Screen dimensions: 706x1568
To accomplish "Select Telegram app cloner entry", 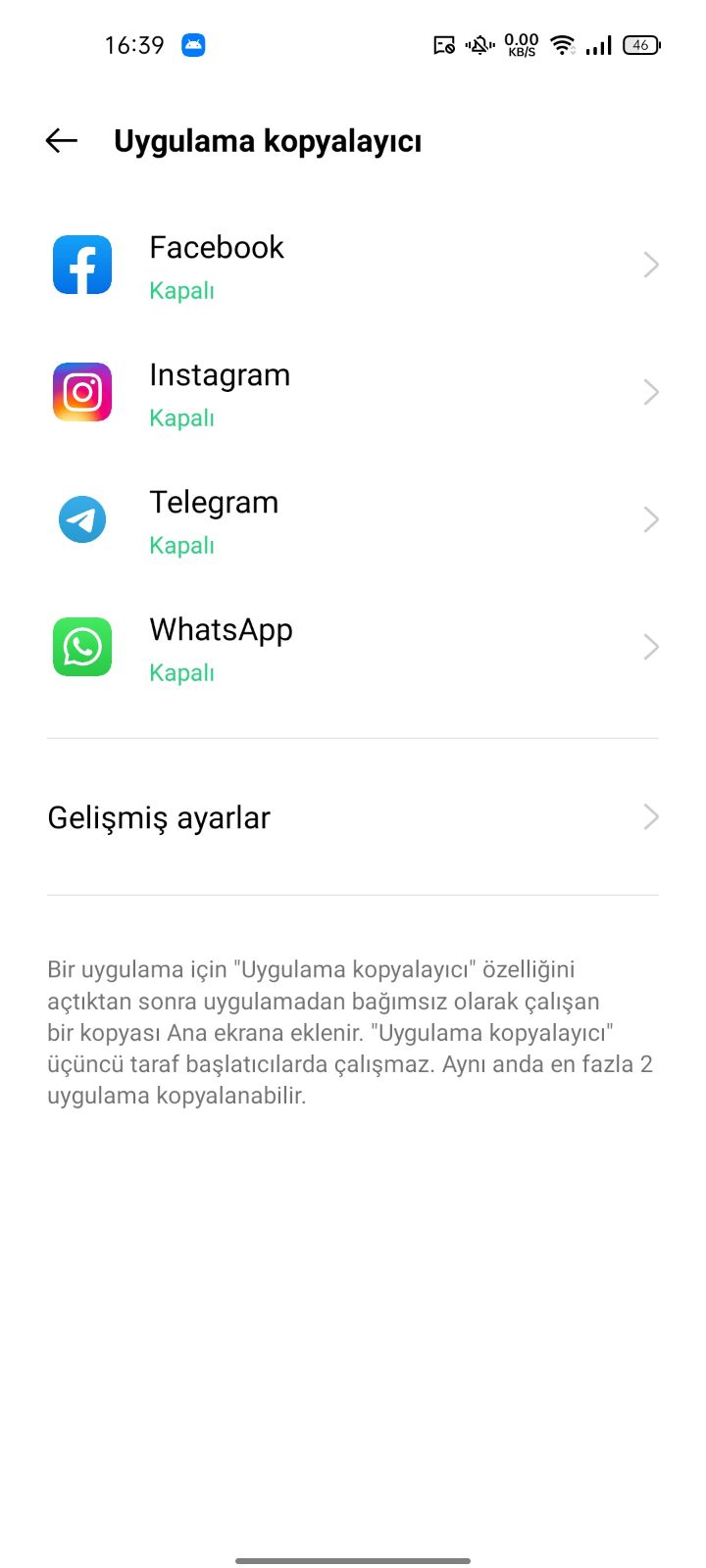I will (353, 519).
